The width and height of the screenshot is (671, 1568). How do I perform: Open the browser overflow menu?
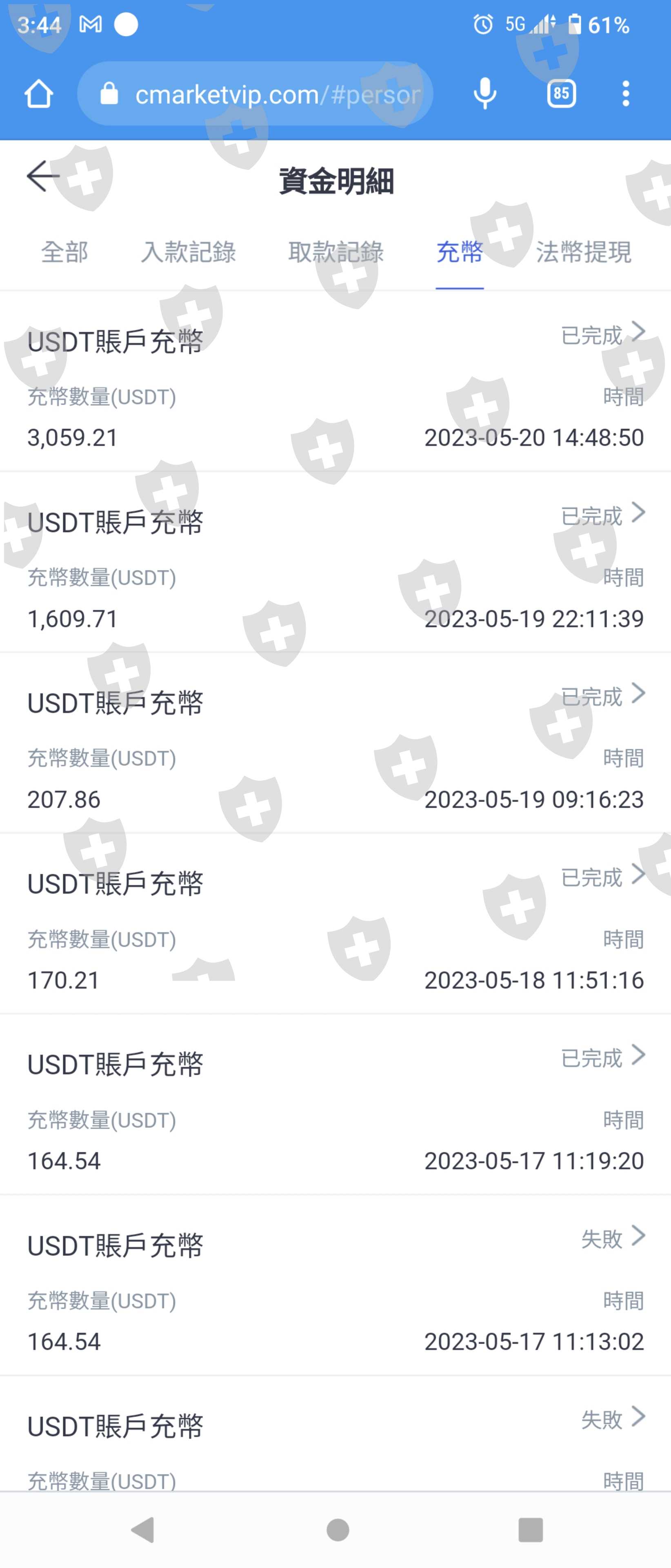(x=625, y=94)
